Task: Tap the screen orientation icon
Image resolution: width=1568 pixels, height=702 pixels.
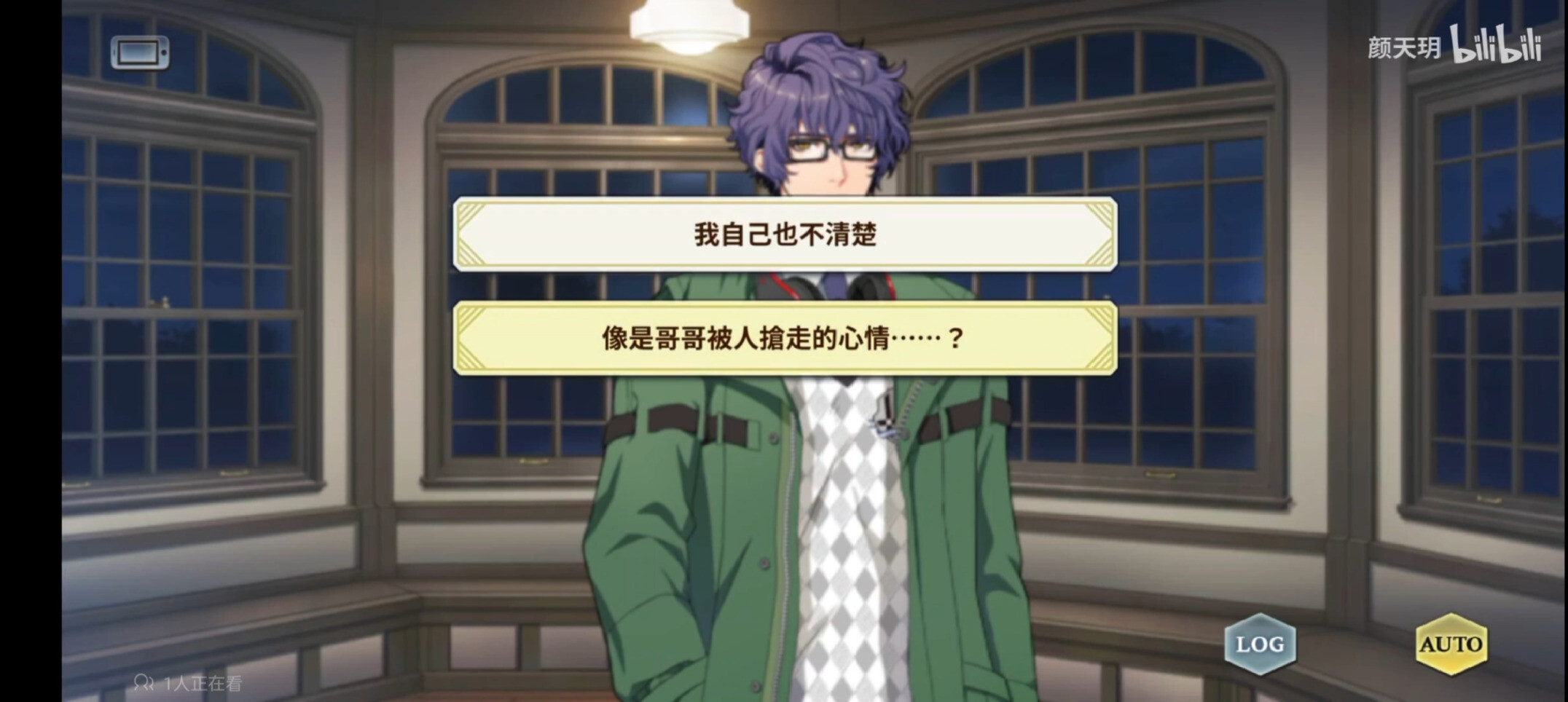Action: (x=140, y=52)
